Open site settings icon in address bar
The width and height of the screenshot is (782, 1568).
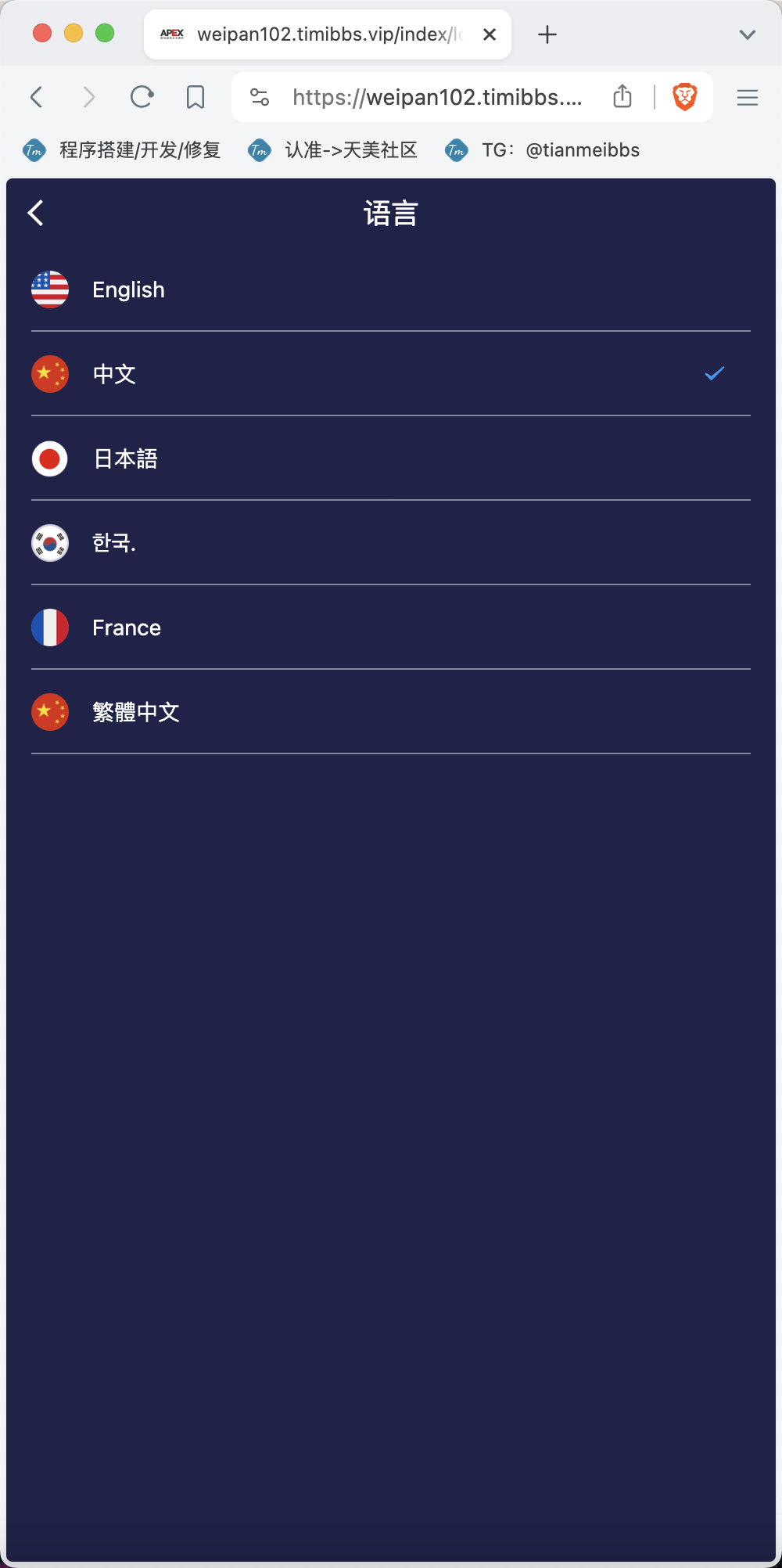pyautogui.click(x=260, y=97)
